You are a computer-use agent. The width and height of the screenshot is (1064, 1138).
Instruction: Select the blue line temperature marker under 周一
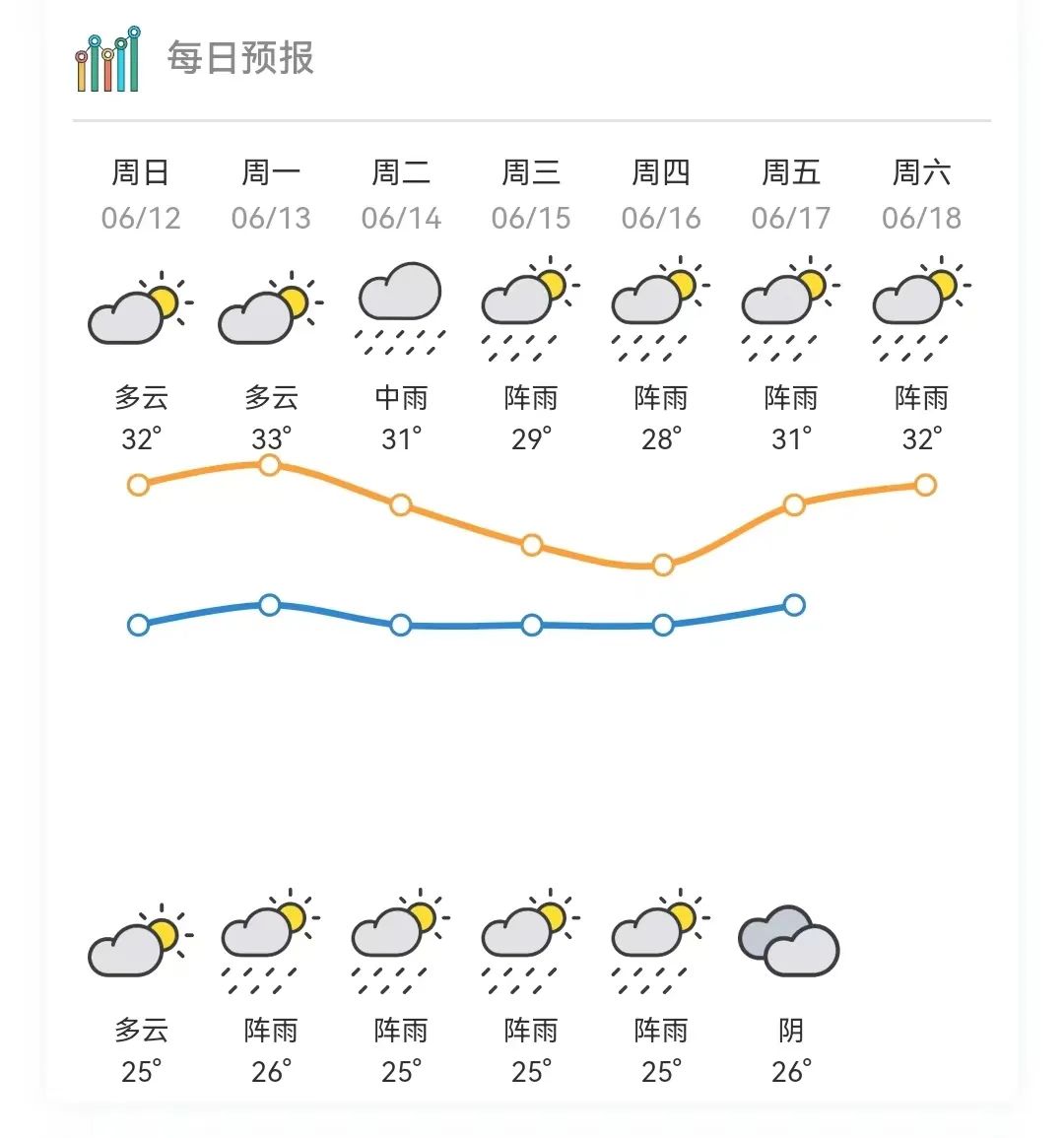pos(269,604)
